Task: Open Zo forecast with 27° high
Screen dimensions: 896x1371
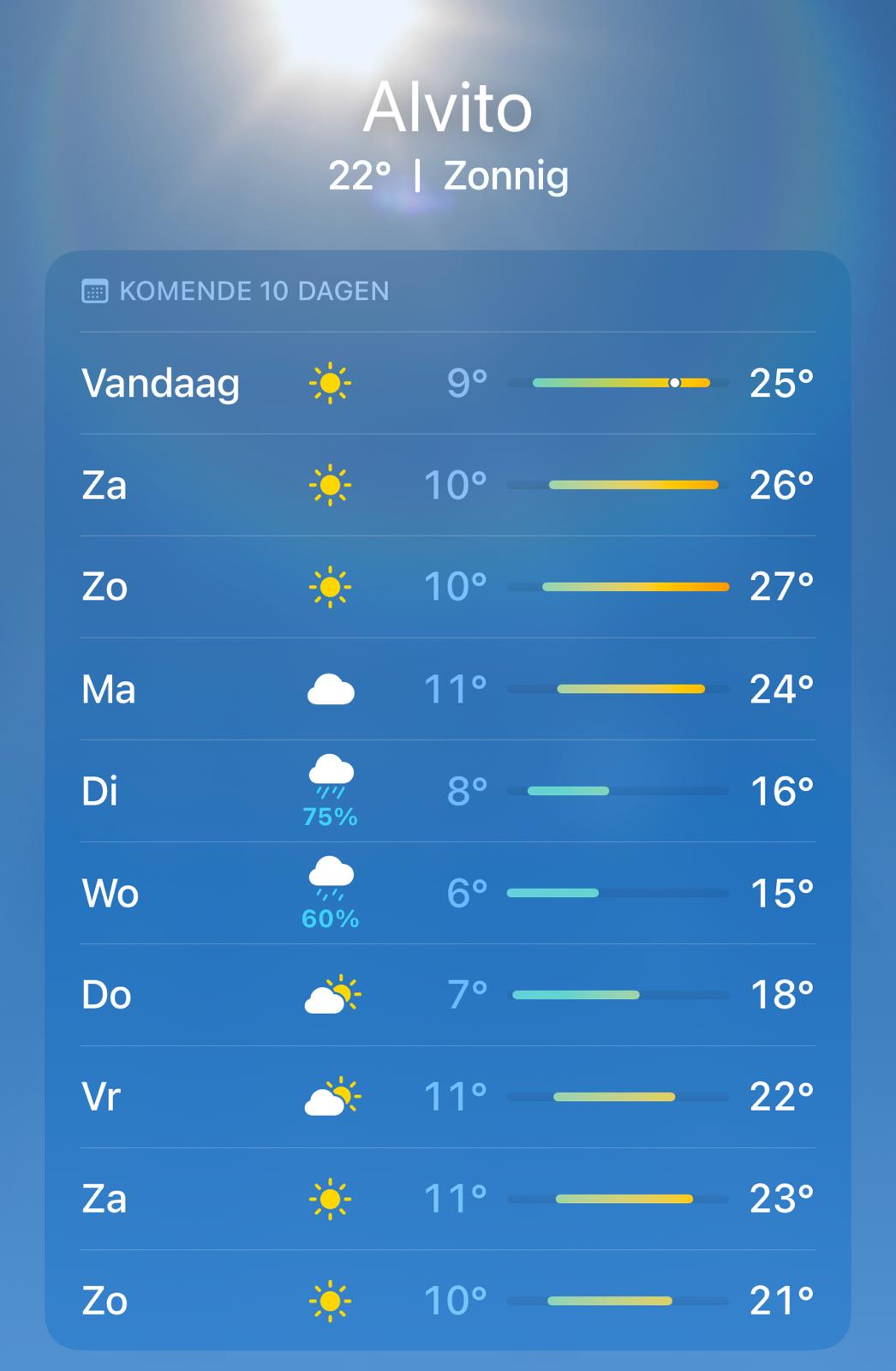Action: [447, 587]
